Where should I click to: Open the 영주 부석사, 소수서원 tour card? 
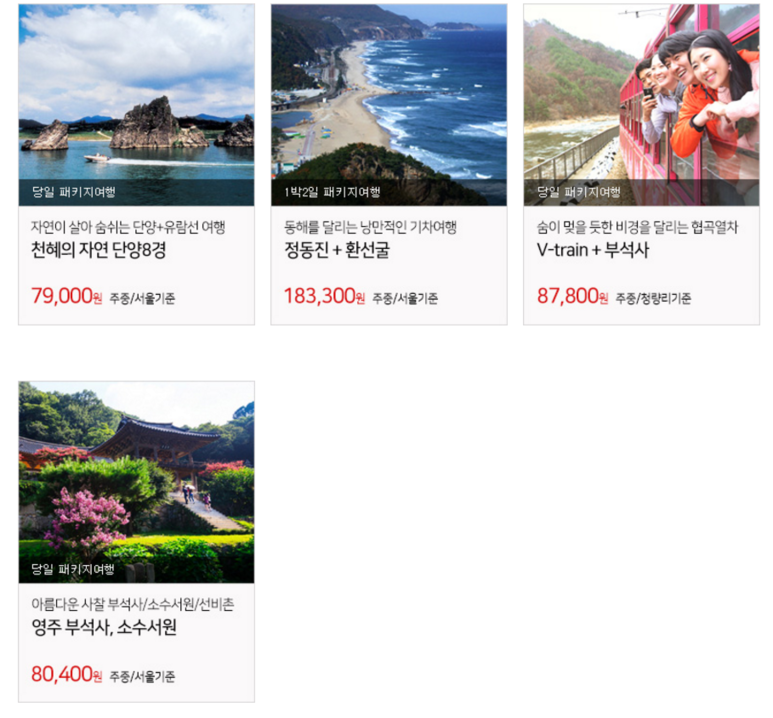[x=136, y=542]
